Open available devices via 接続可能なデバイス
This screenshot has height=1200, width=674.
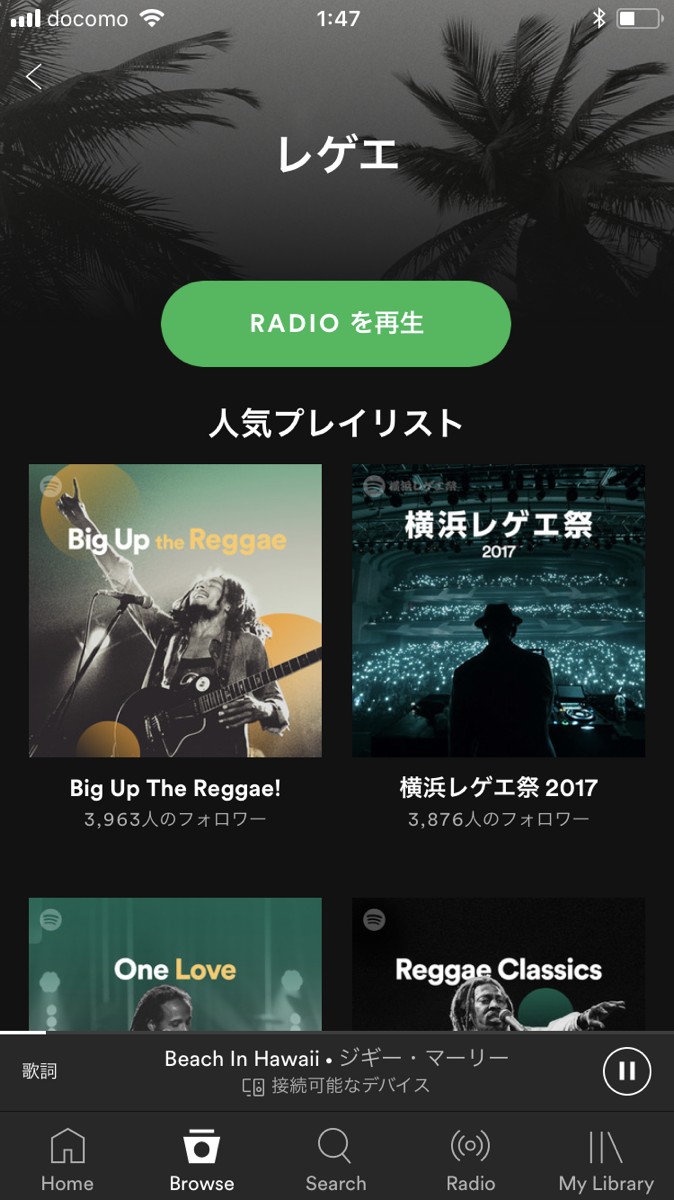(337, 1086)
